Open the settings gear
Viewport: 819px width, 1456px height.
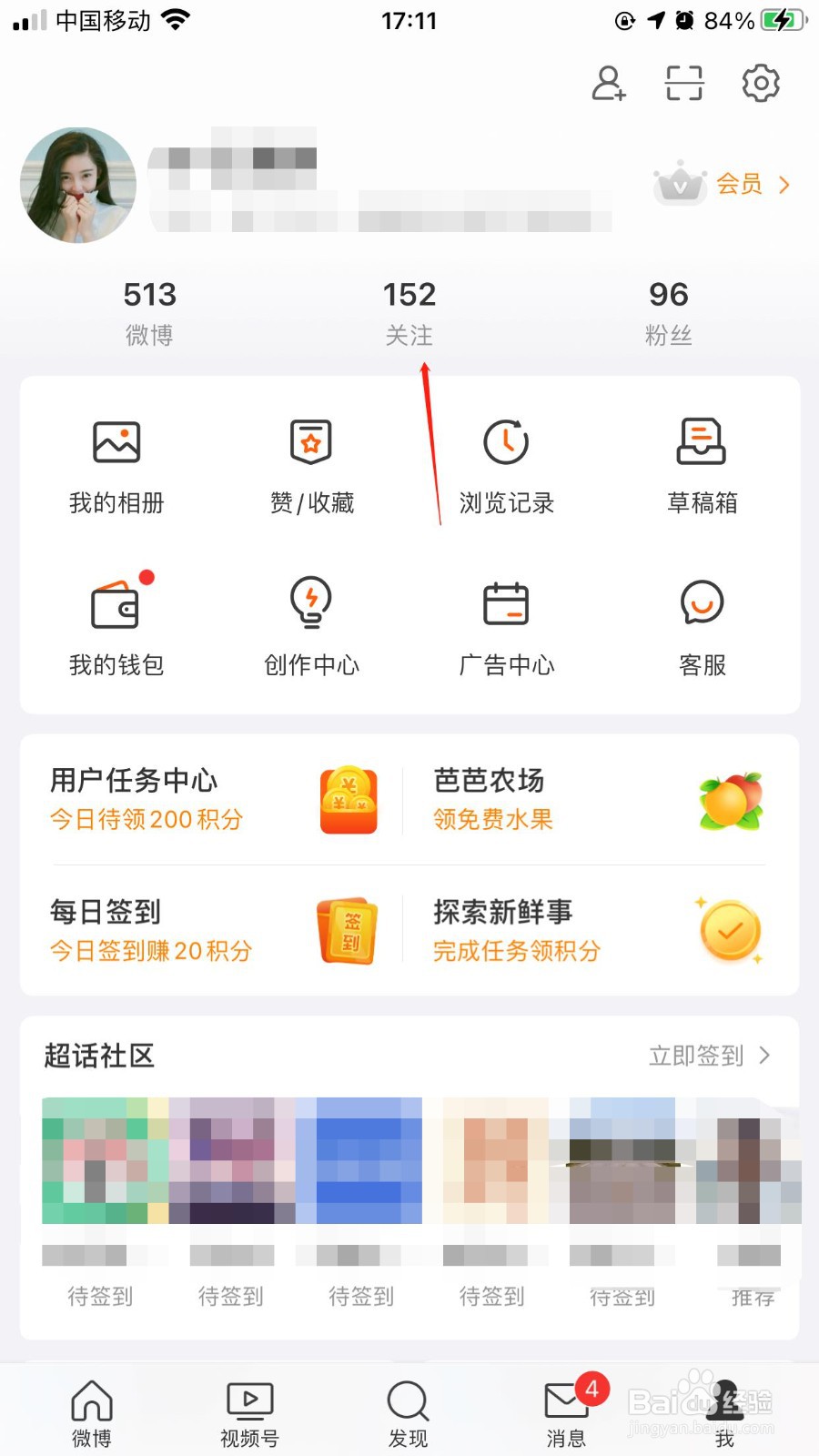761,83
